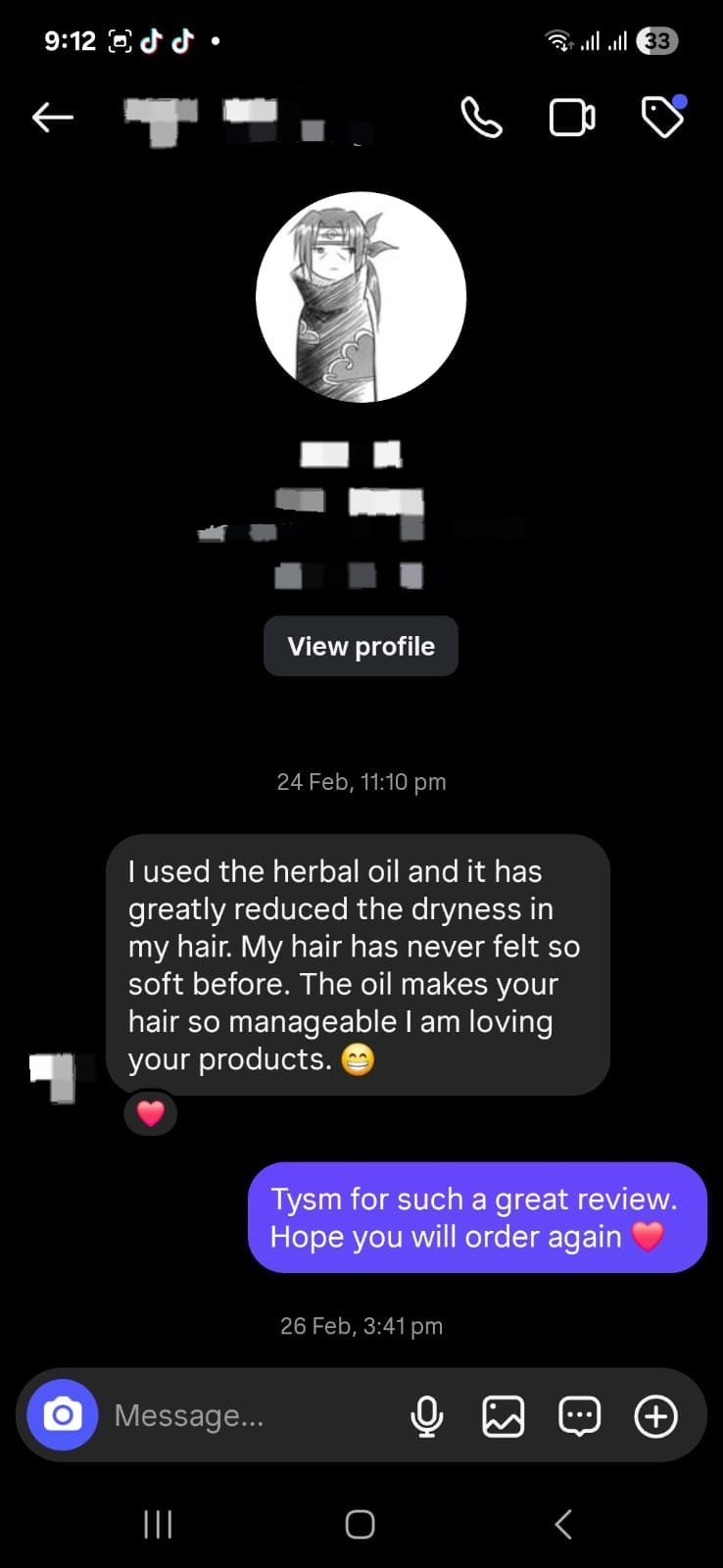Open the gallery to attach an image

click(x=503, y=1415)
